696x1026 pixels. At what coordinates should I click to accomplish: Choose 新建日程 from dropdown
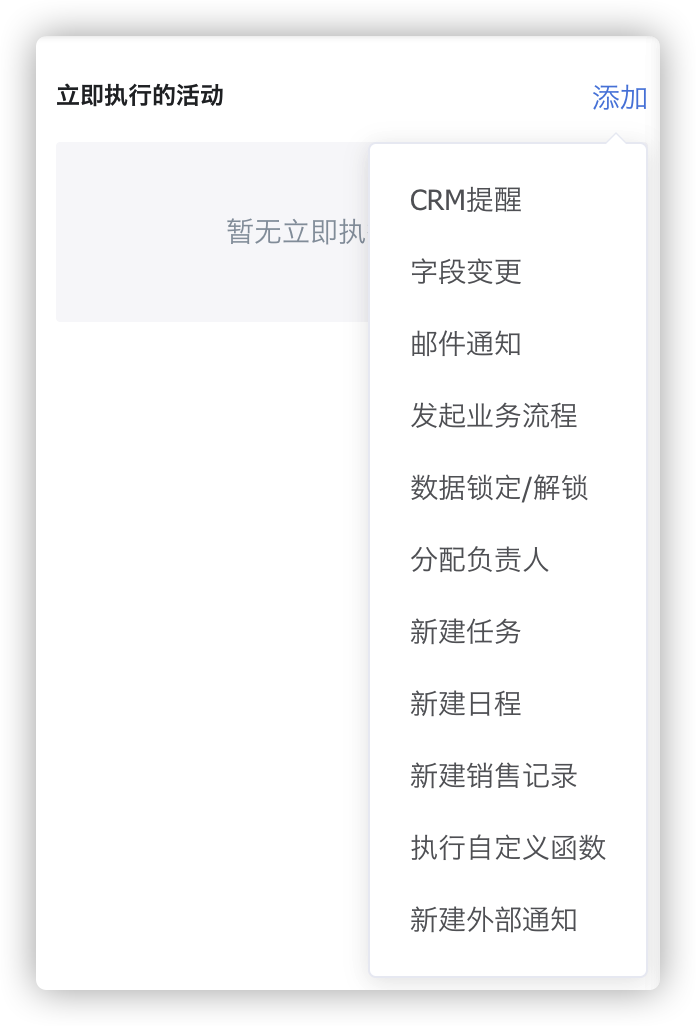tap(466, 704)
